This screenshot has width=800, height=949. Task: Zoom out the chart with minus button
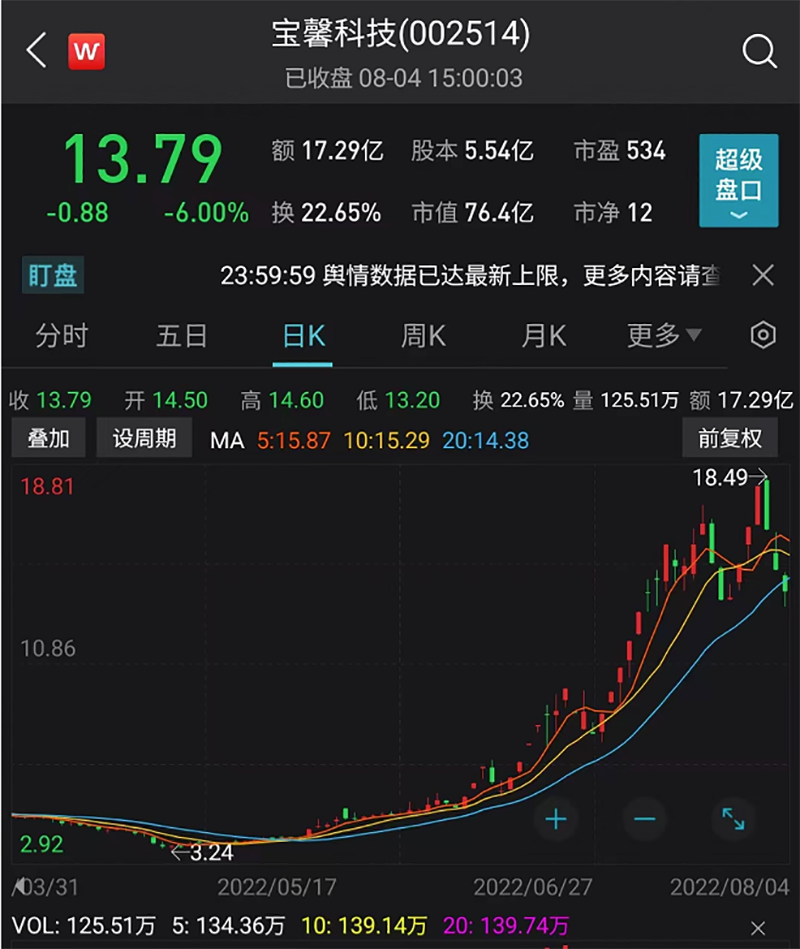point(644,820)
